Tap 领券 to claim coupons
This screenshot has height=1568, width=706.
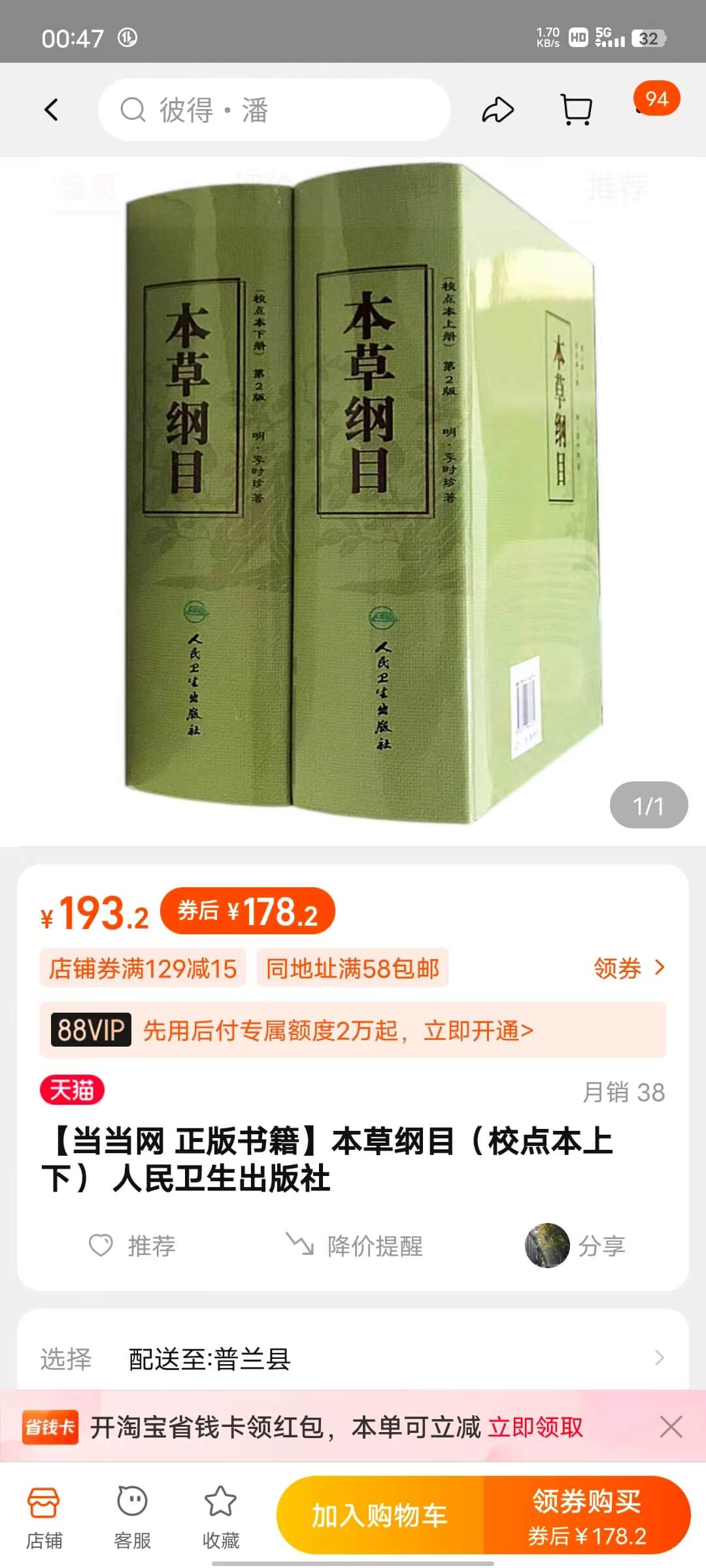[629, 968]
